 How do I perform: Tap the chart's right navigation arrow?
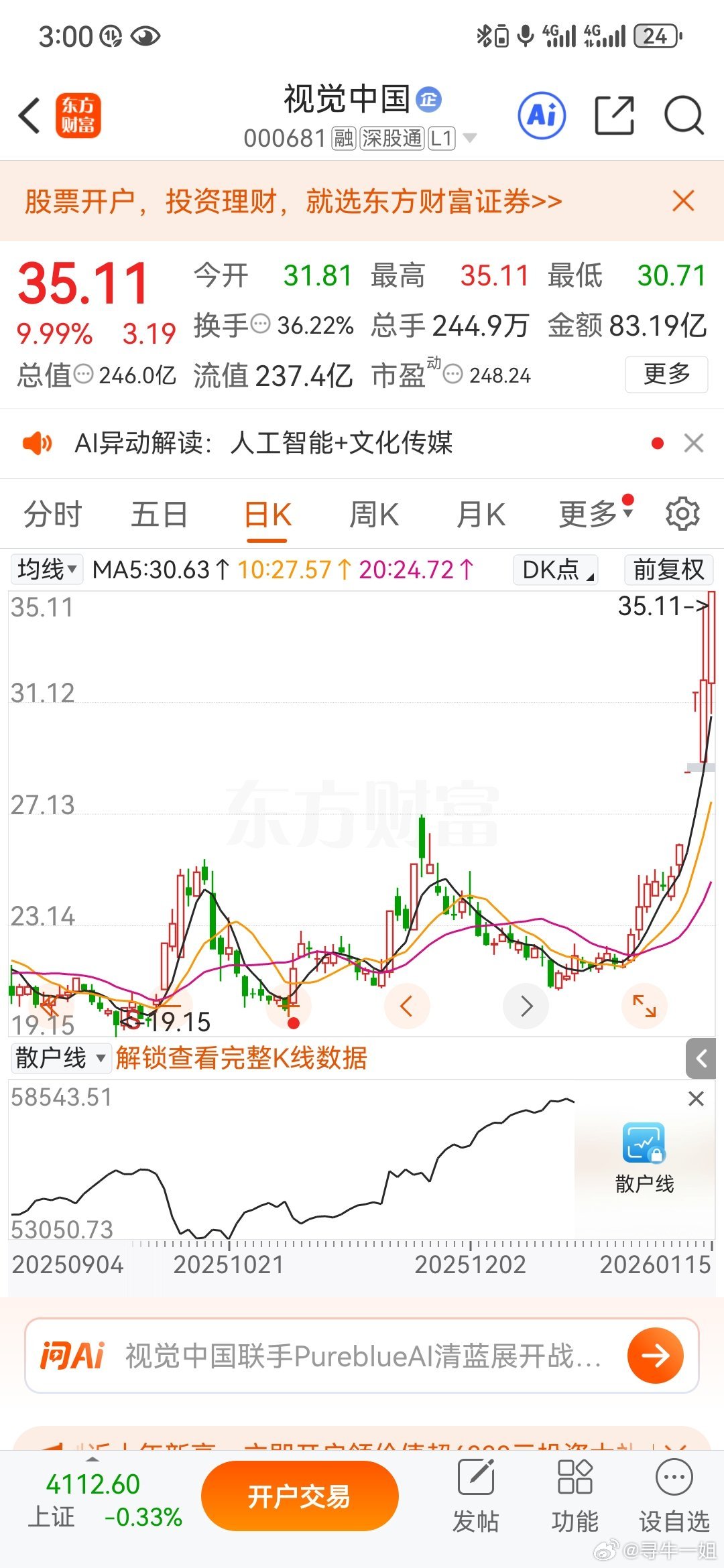click(526, 1006)
